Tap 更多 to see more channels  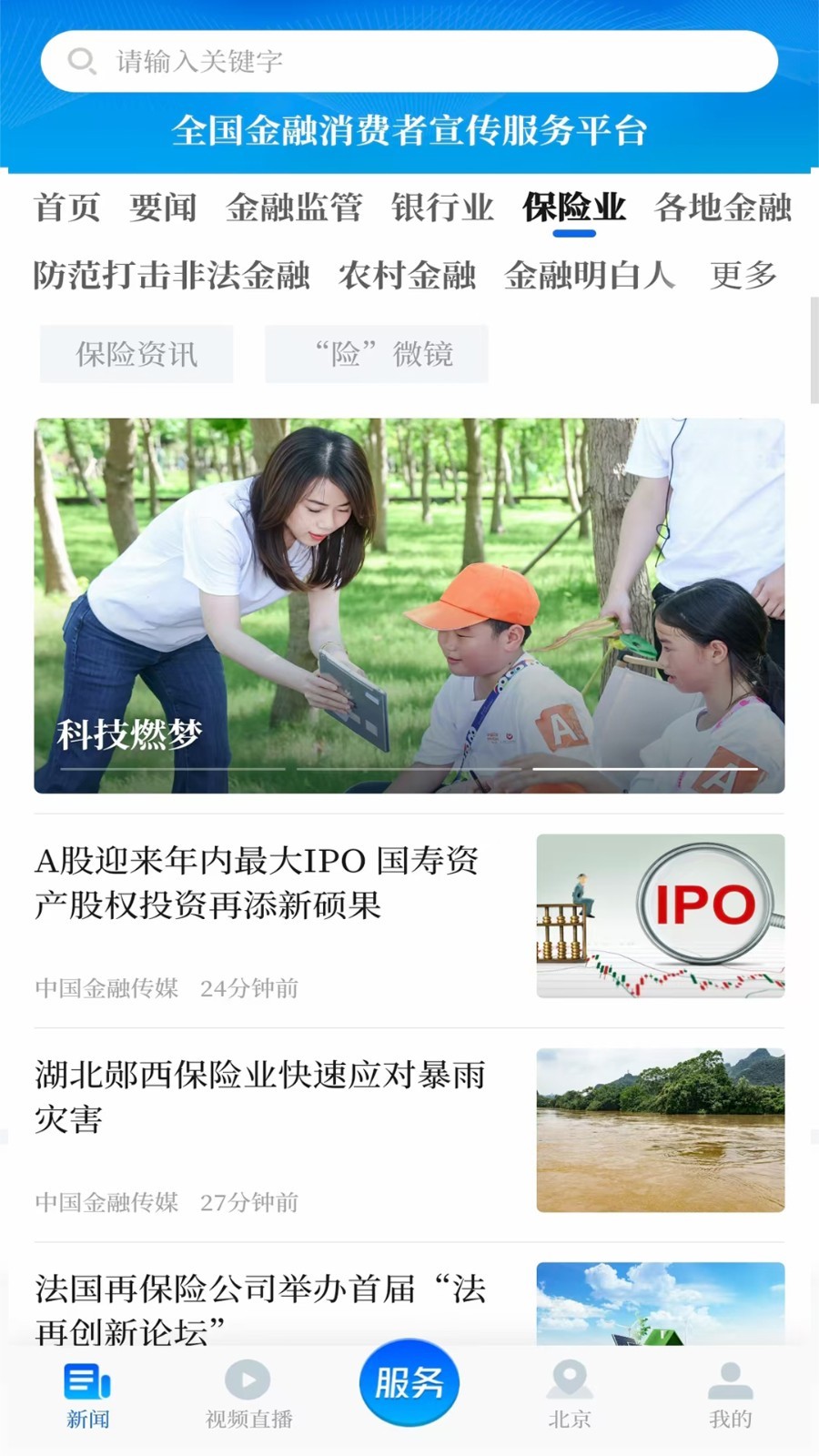[x=743, y=275]
